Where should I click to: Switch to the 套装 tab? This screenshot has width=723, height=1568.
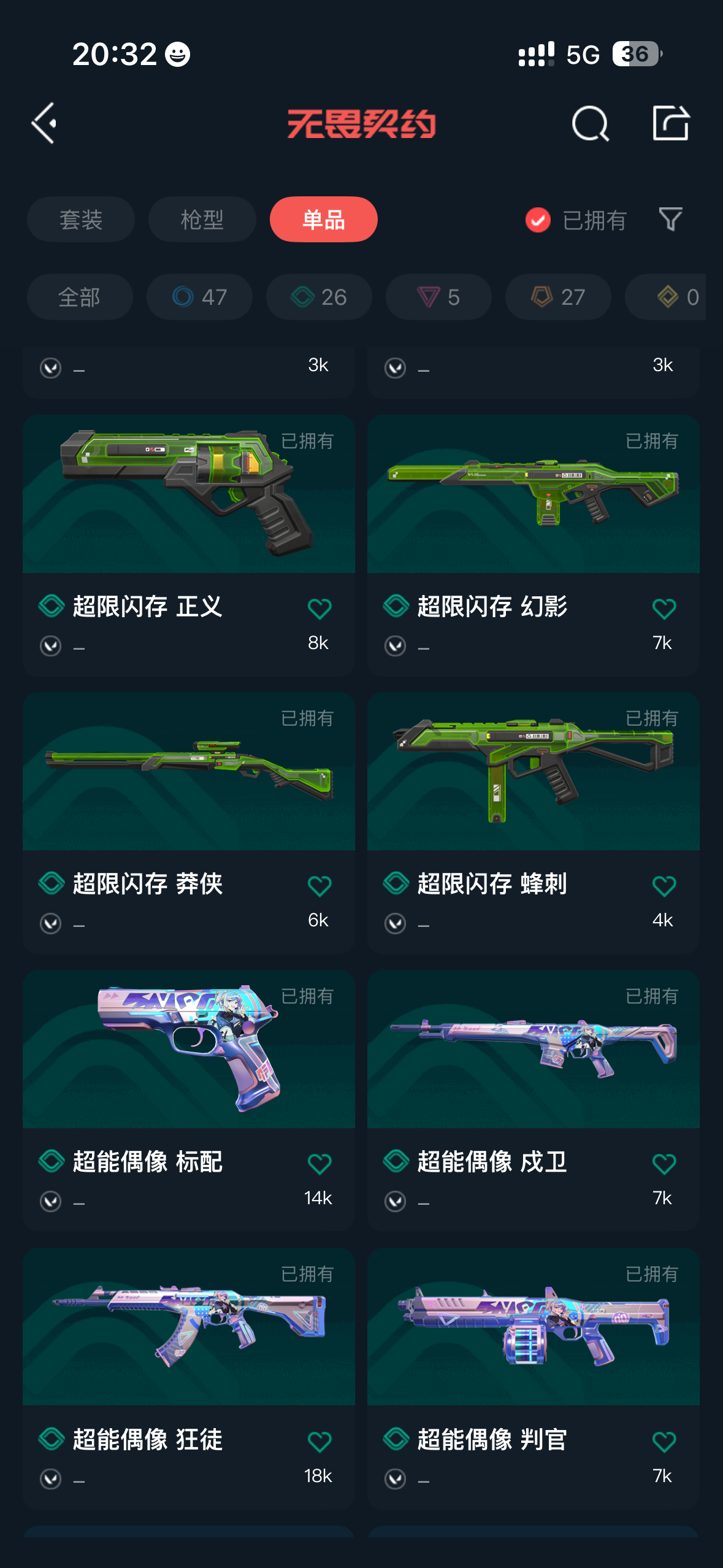pyautogui.click(x=80, y=220)
